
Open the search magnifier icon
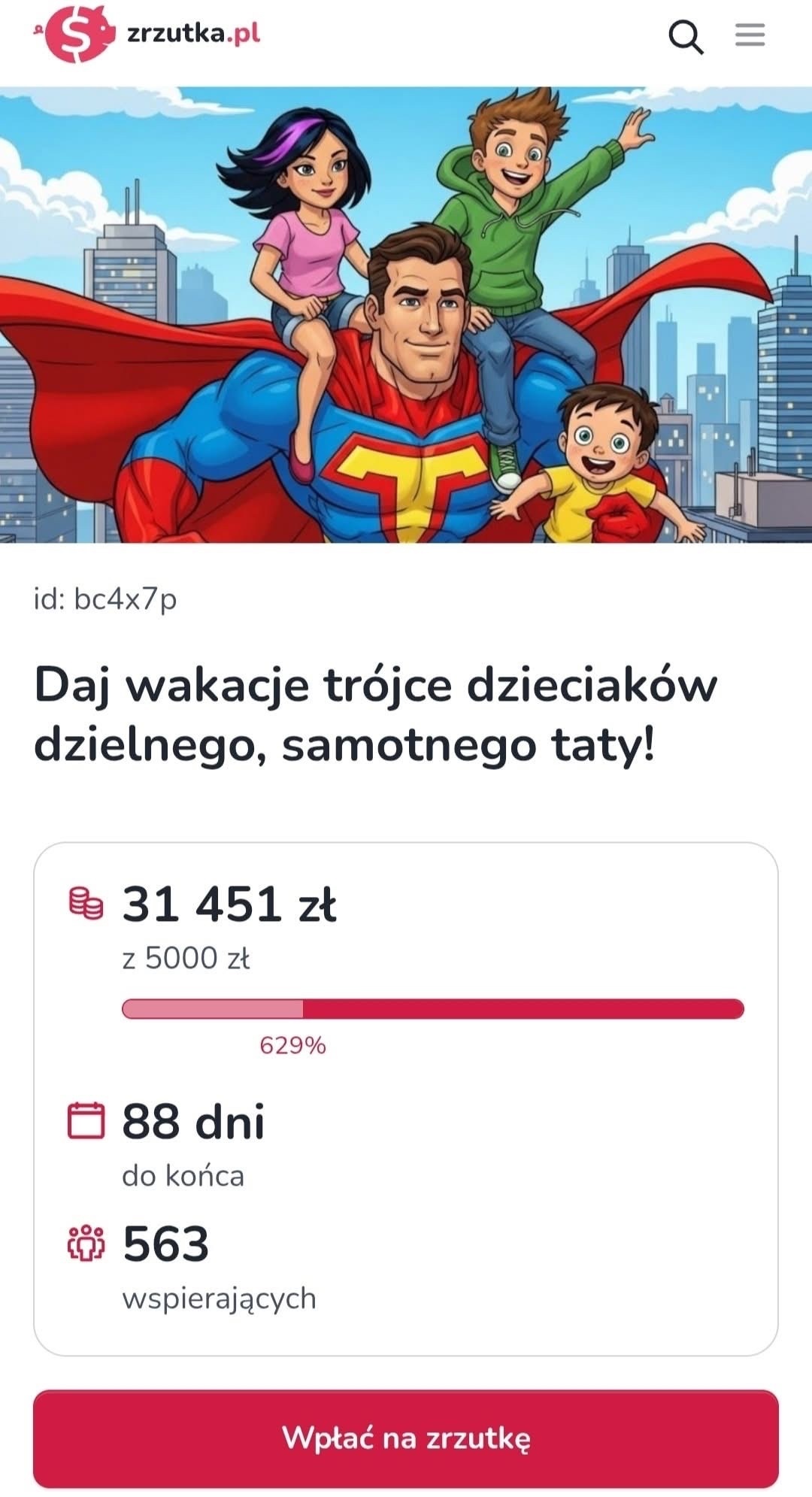[686, 36]
